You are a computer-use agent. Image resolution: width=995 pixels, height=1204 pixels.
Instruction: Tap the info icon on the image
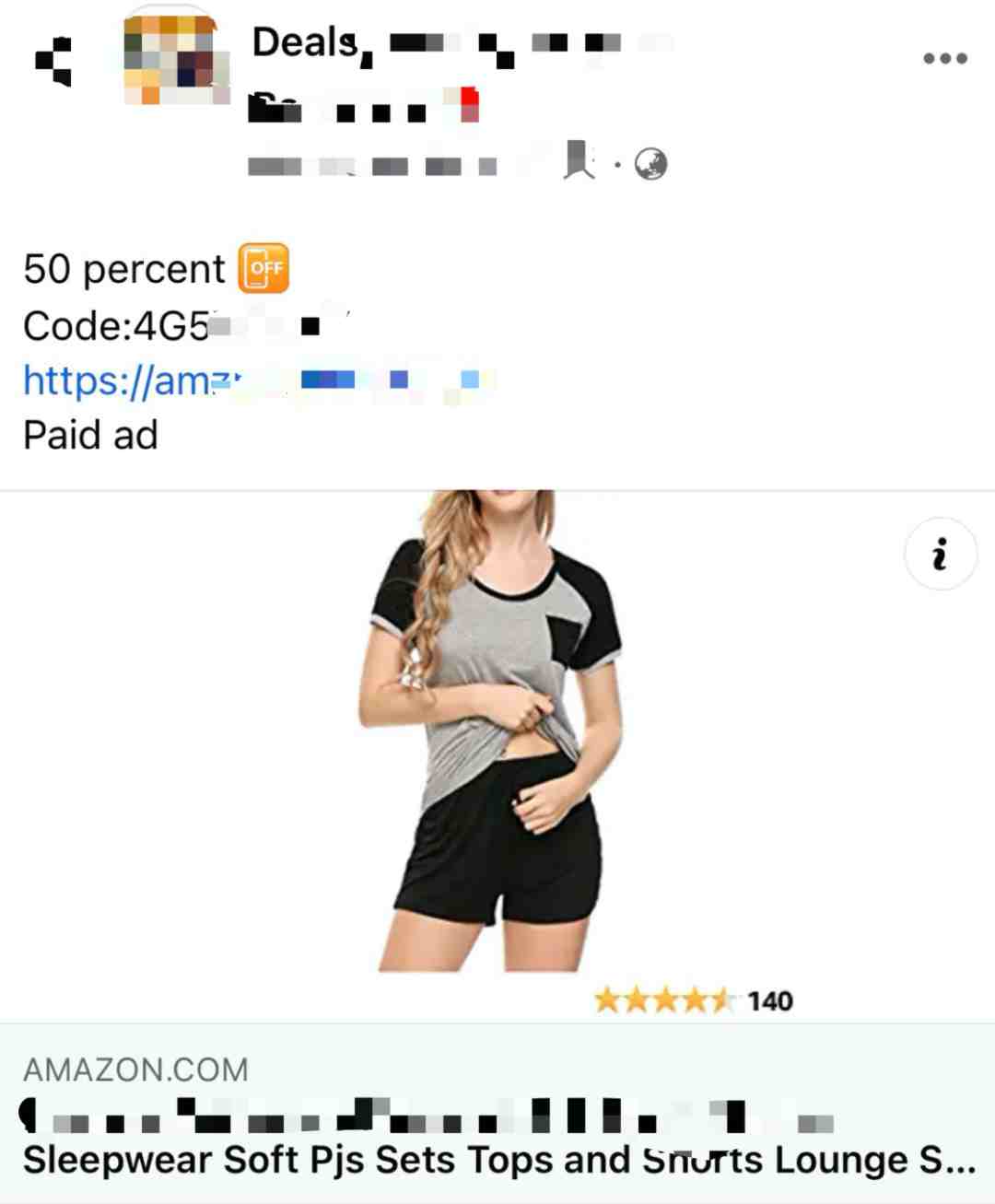(x=940, y=554)
